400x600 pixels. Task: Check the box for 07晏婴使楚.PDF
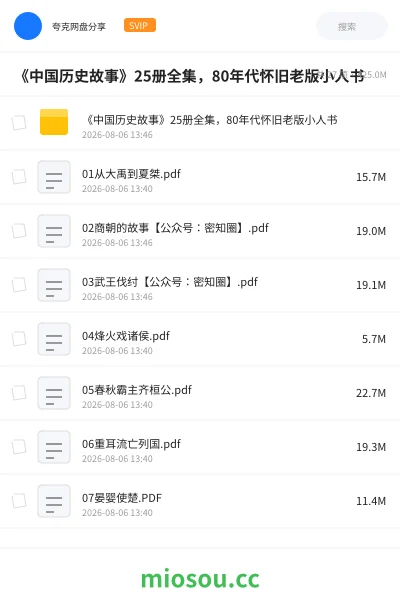click(x=19, y=501)
